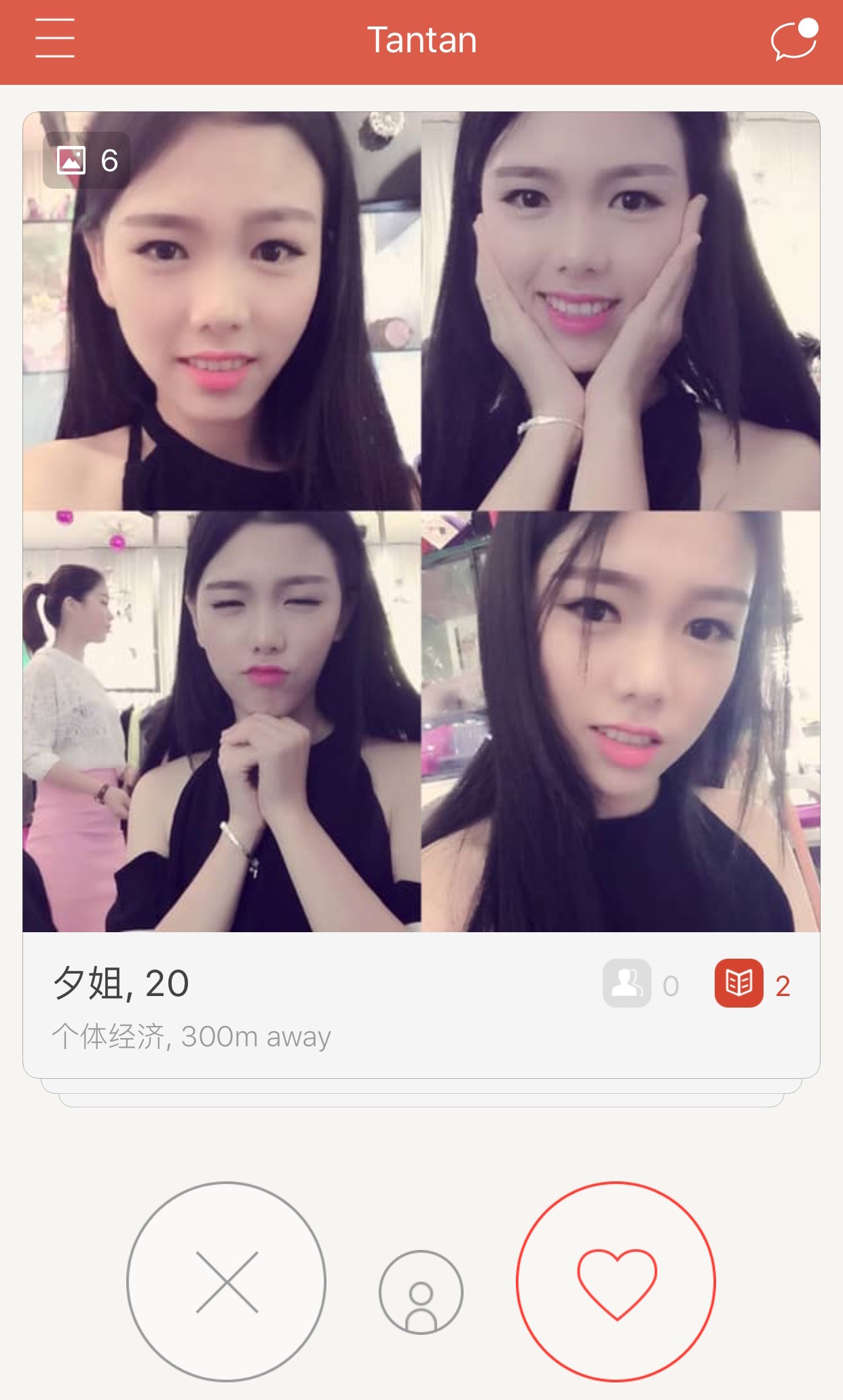View profile details via the person icon
The image size is (843, 1400).
coord(421,1292)
